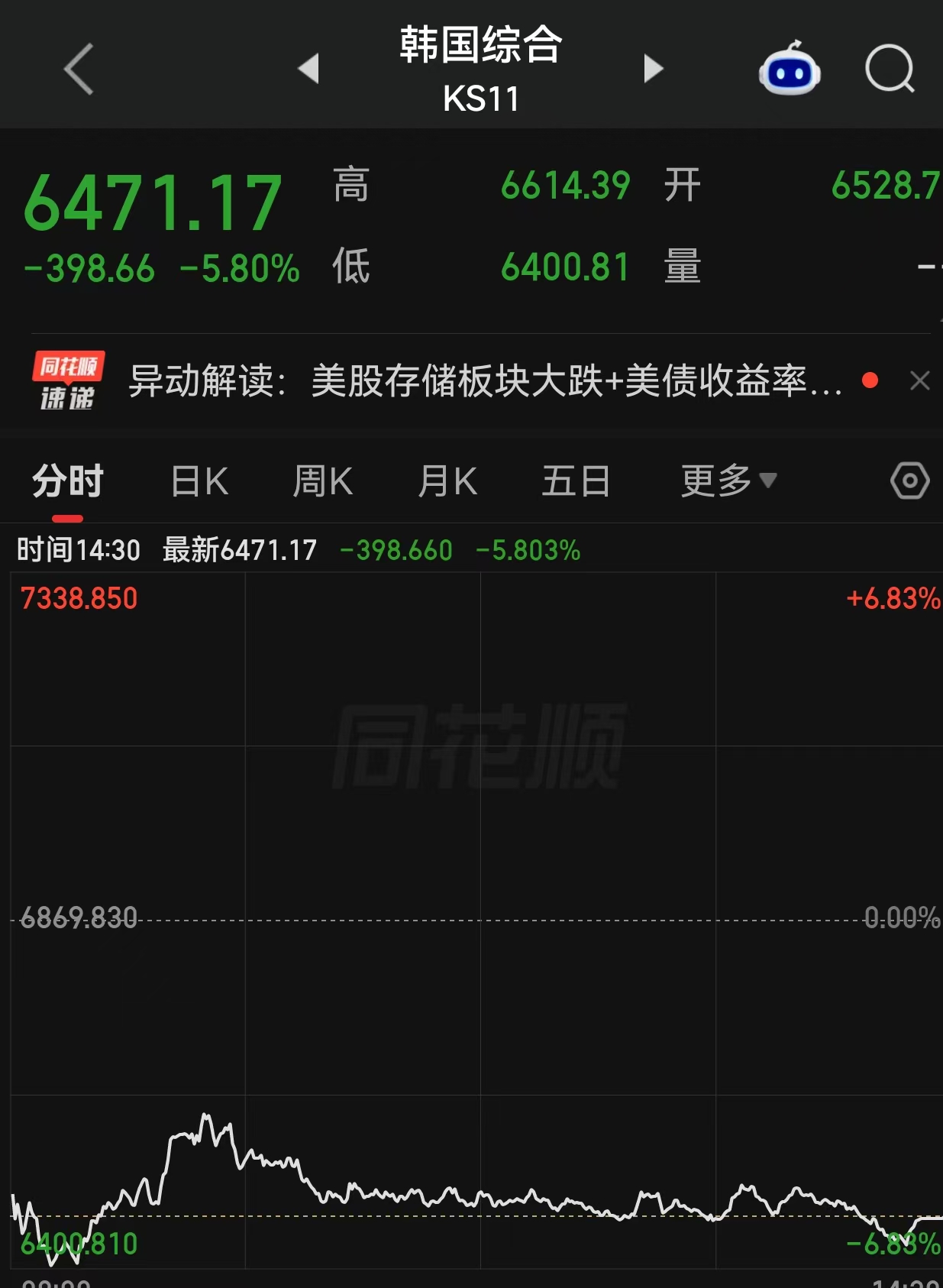Switch to the 月K tab
Image resolution: width=943 pixels, height=1288 pixels.
click(x=447, y=481)
